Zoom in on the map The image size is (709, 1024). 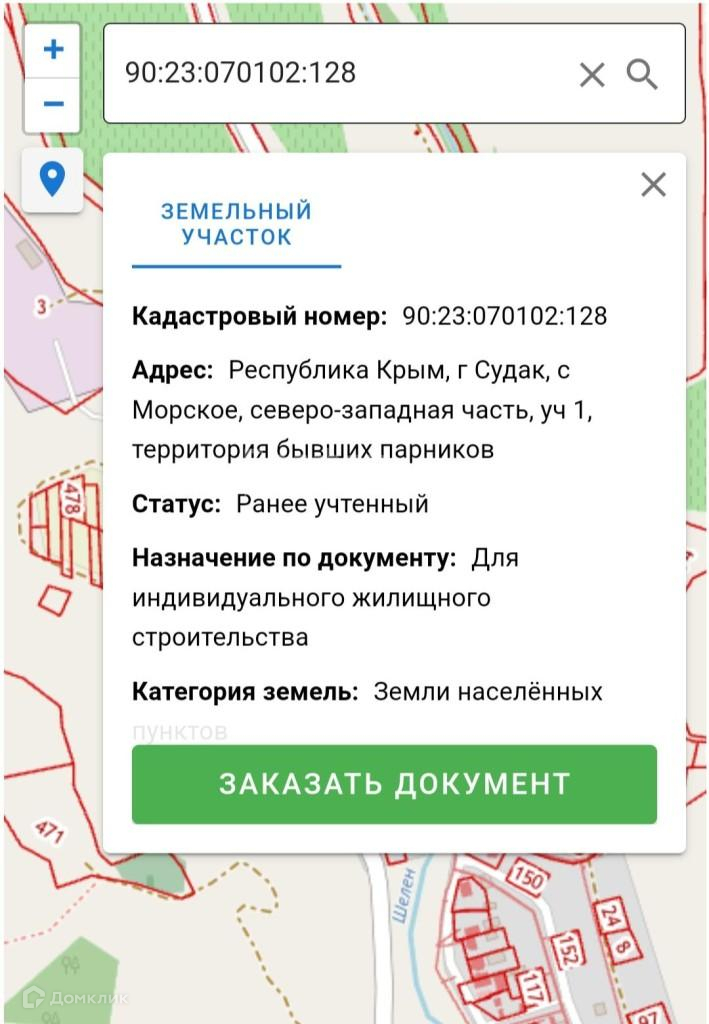53,50
